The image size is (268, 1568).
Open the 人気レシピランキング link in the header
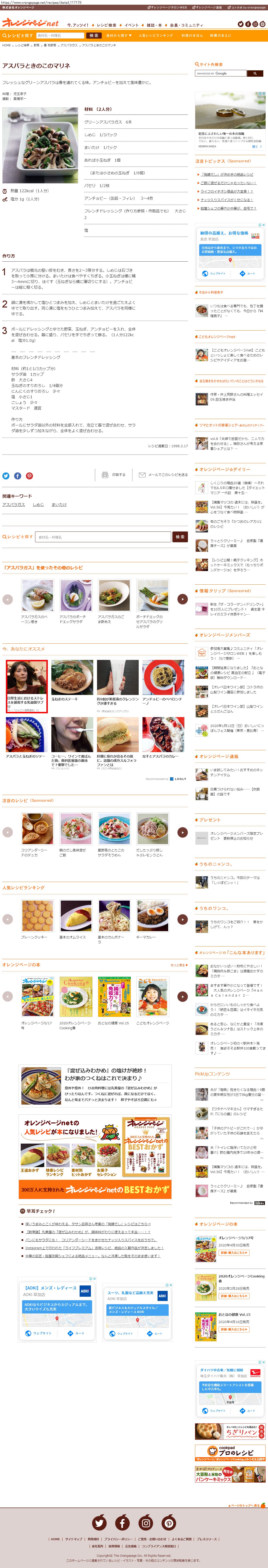tap(156, 35)
